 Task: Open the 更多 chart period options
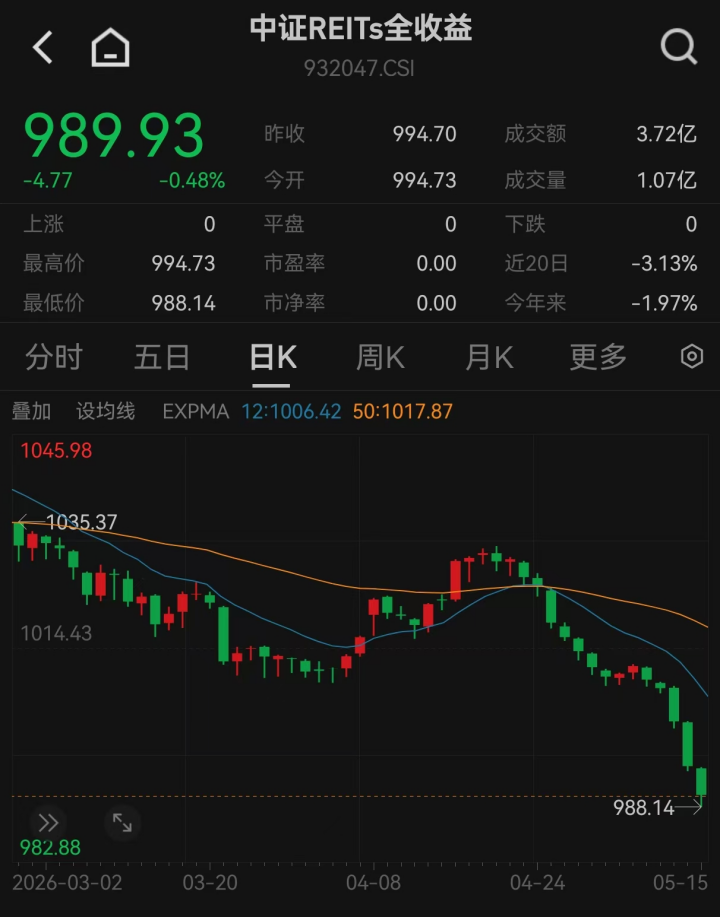(598, 357)
